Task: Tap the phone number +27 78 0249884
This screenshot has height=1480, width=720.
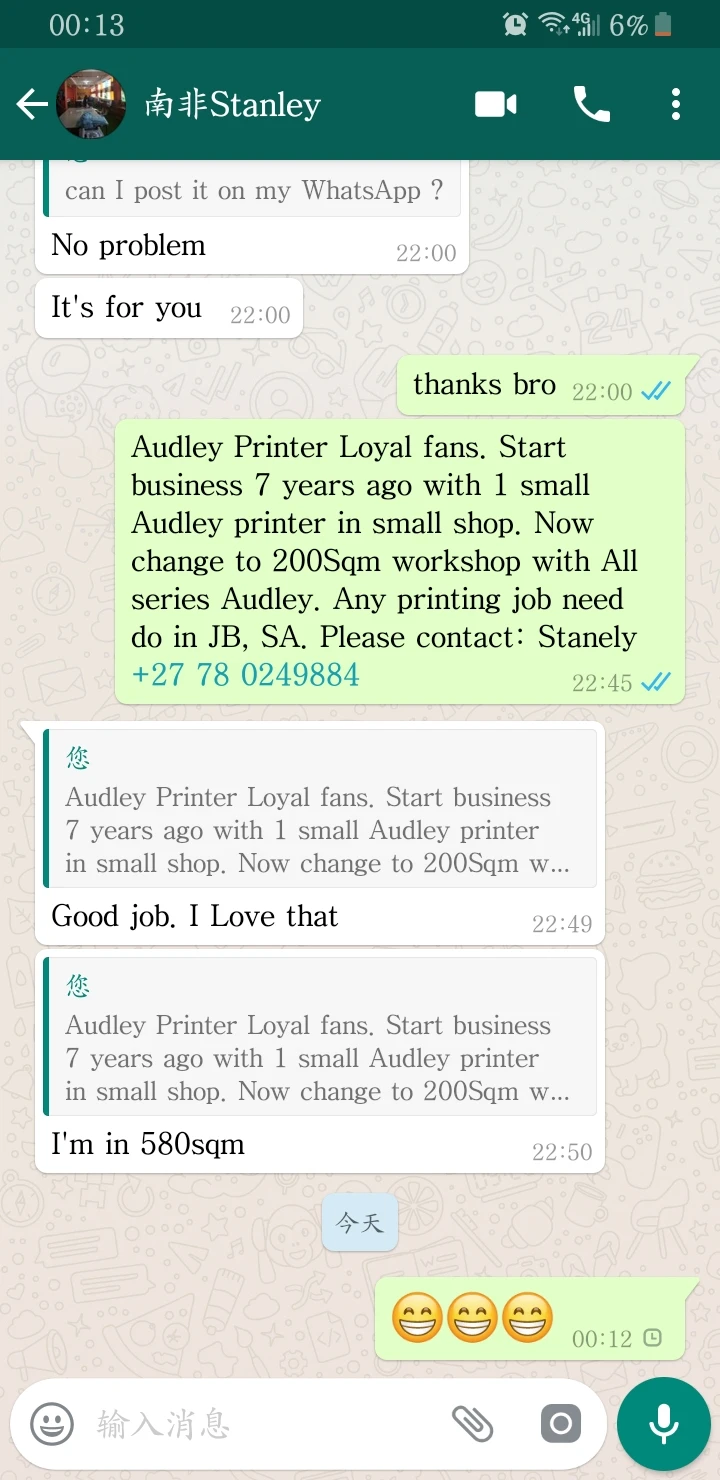Action: [246, 675]
